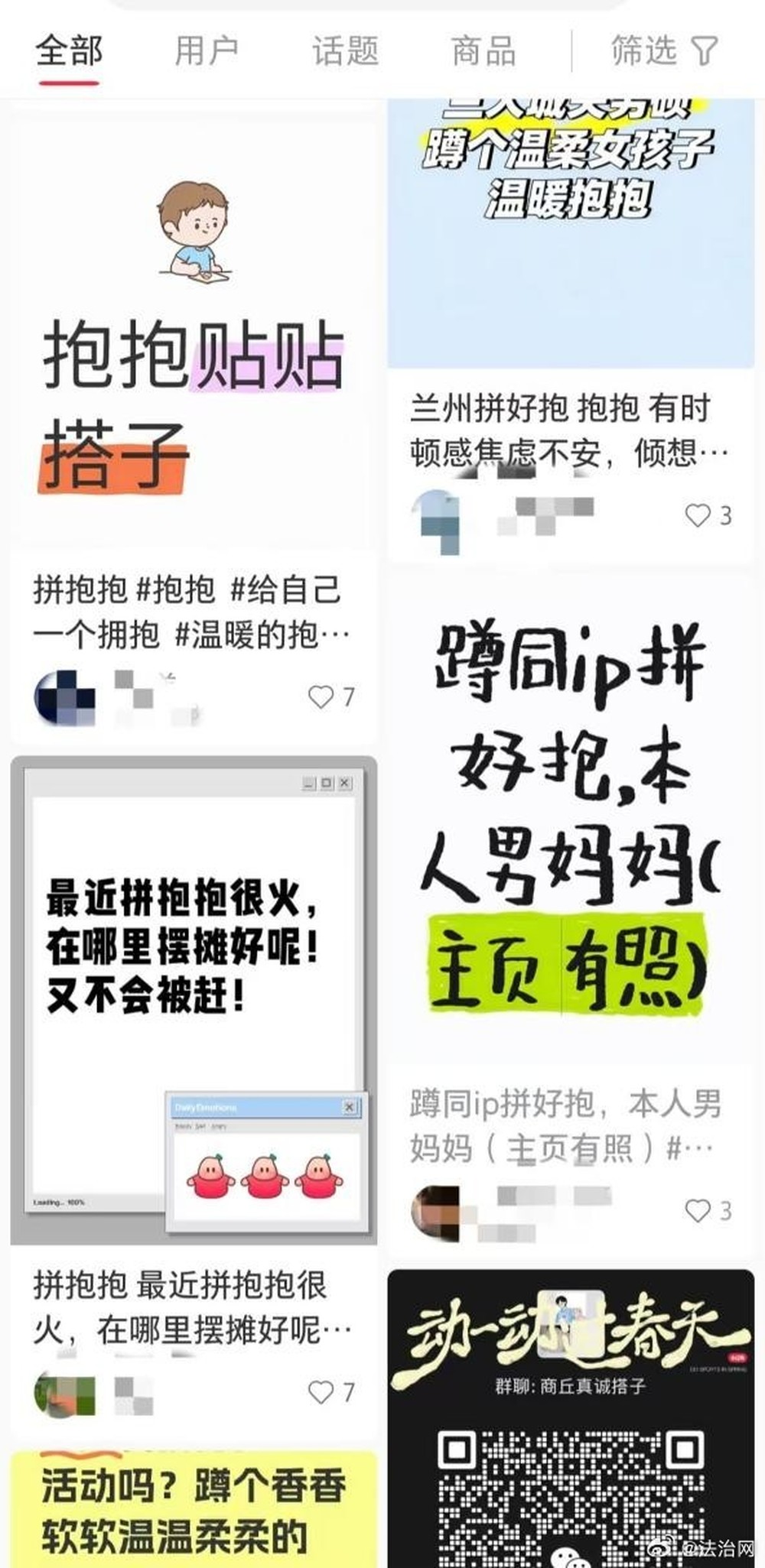Open the 商丘真诚搭子 group chat post
Image resolution: width=765 pixels, height=1568 pixels.
tap(570, 1414)
